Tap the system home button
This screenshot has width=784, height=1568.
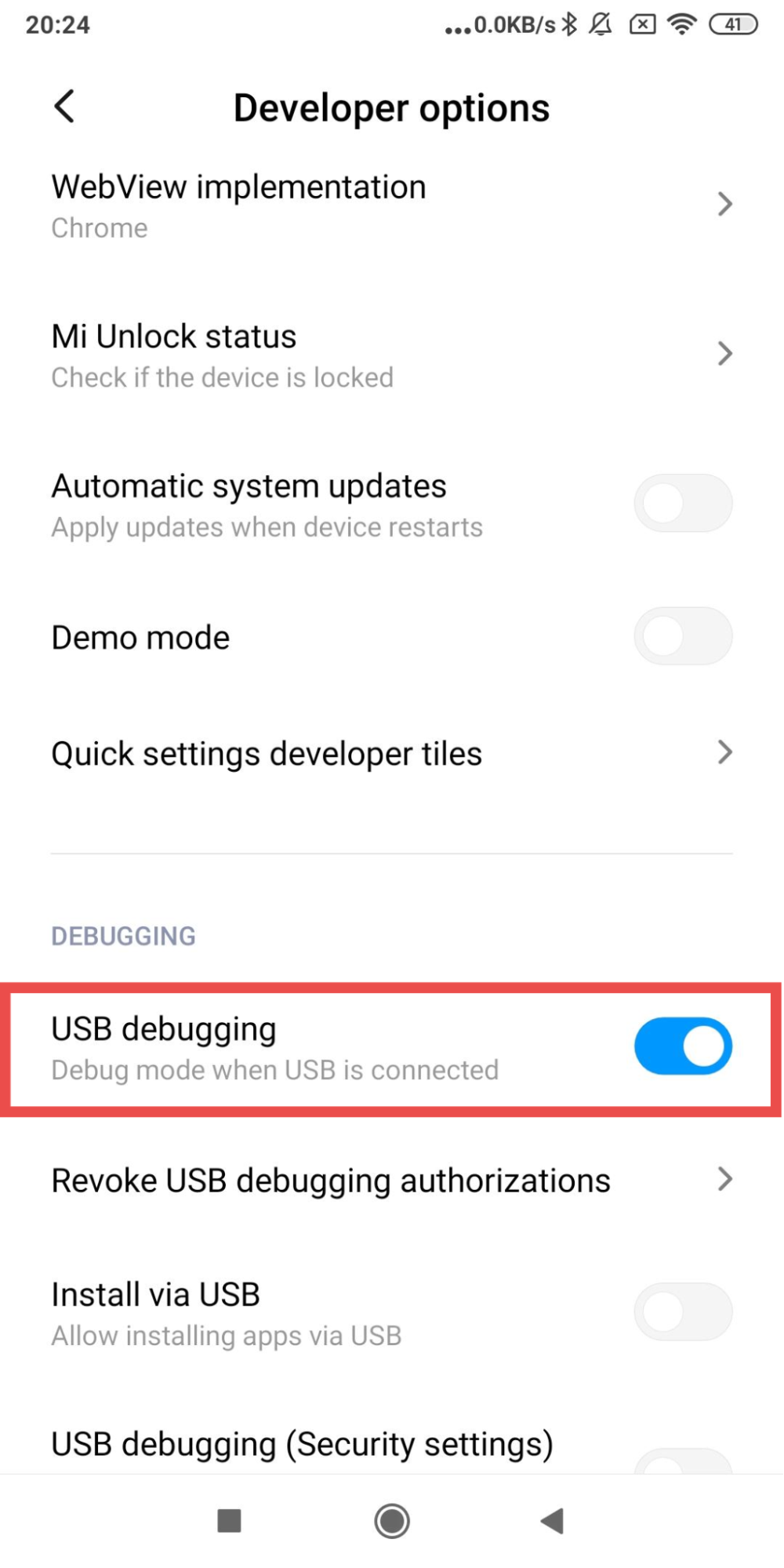pos(392,1521)
